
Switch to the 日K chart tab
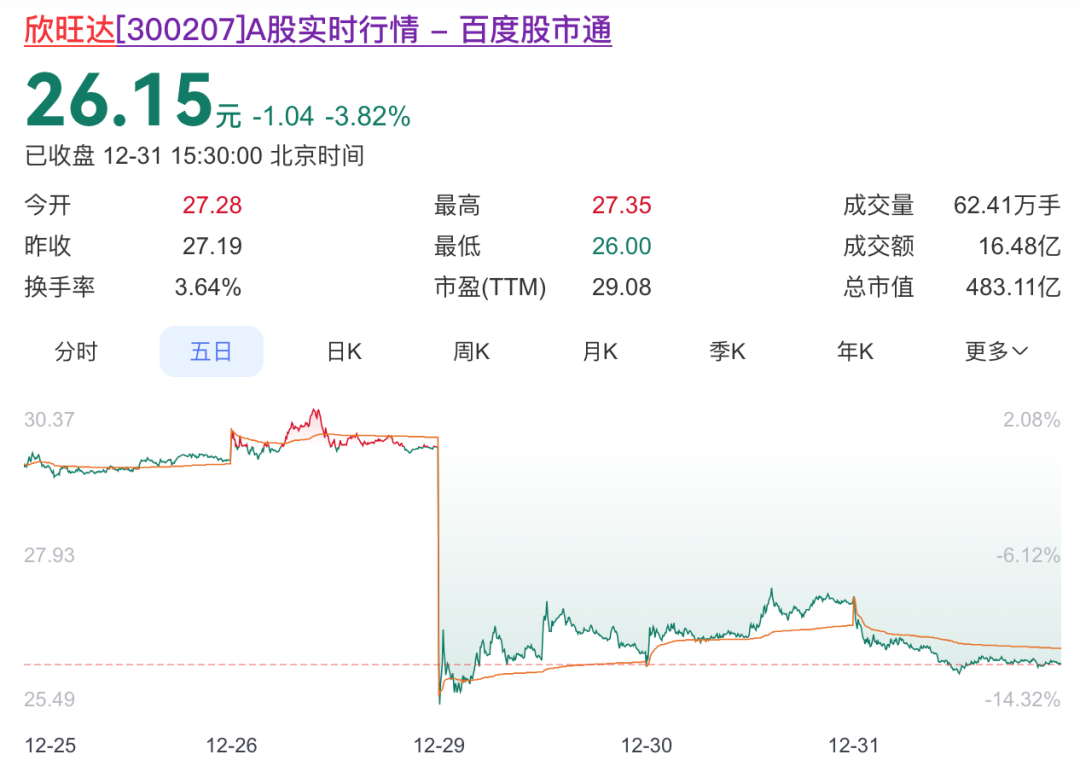pos(343,351)
